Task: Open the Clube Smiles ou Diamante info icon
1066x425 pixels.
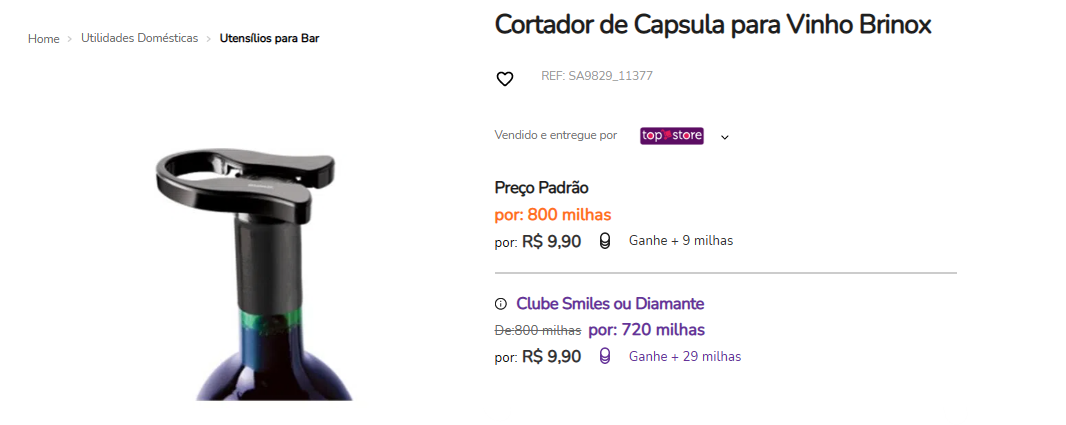Action: point(501,304)
